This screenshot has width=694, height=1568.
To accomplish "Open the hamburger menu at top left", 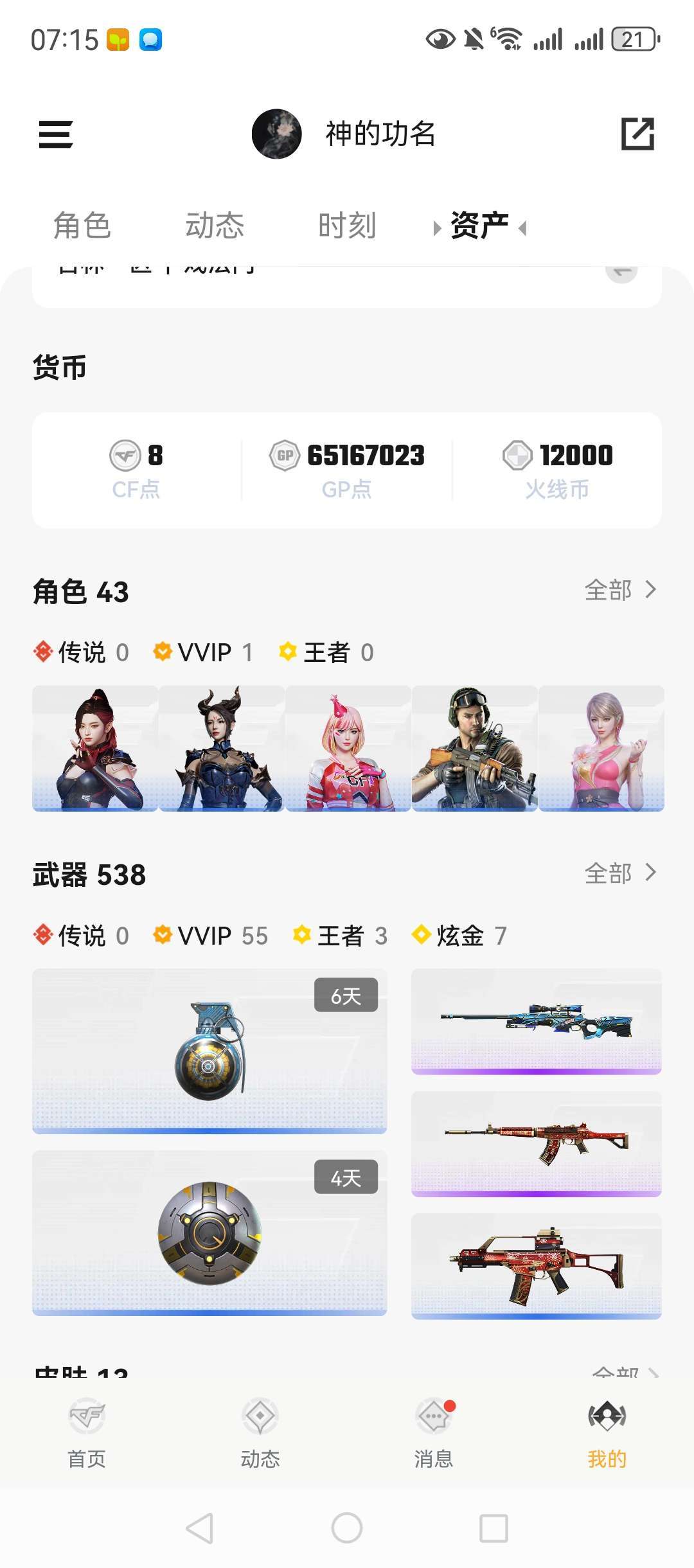I will 55,136.
